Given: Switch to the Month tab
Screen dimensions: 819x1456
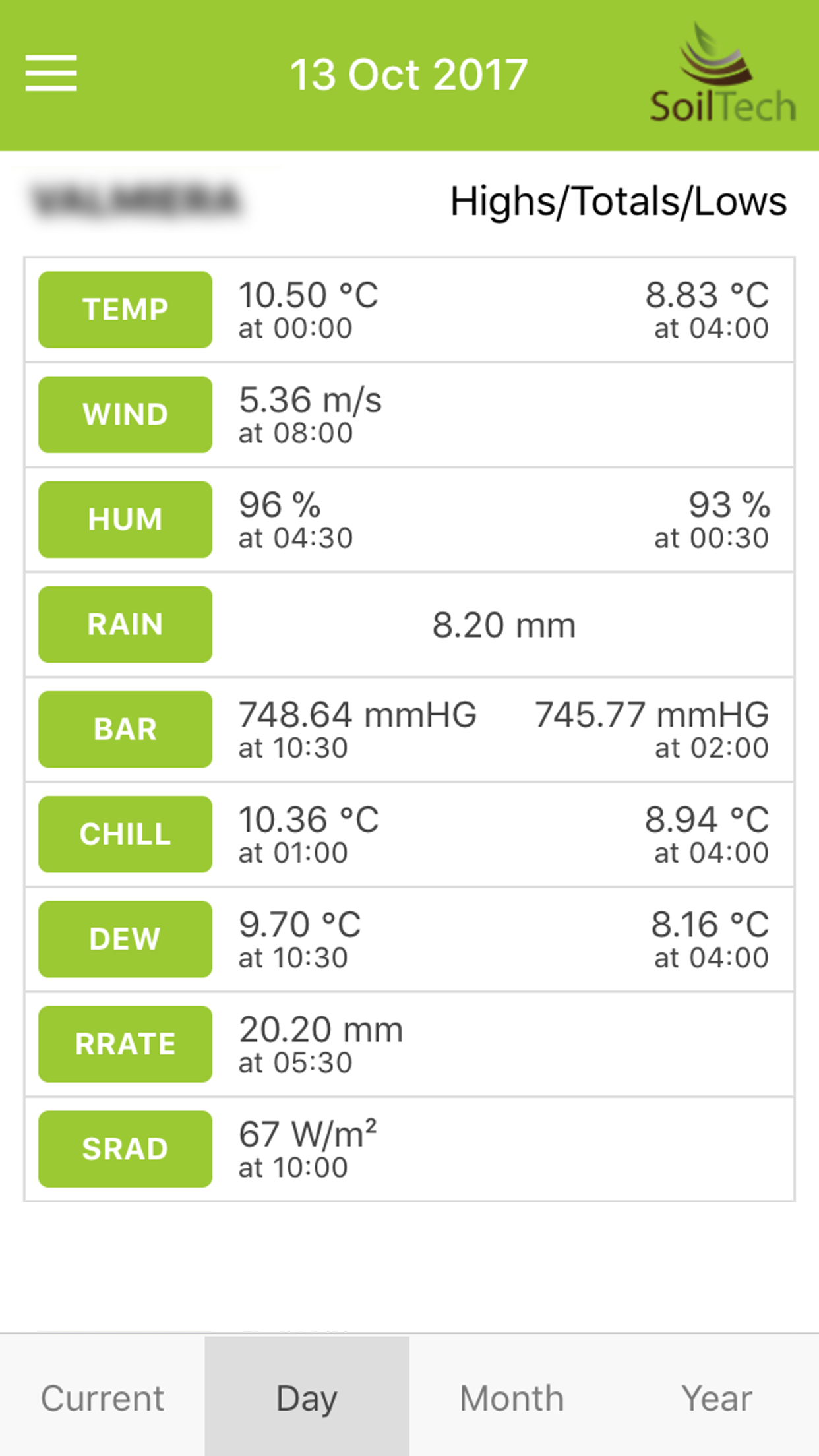Looking at the screenshot, I should pyautogui.click(x=512, y=1396).
